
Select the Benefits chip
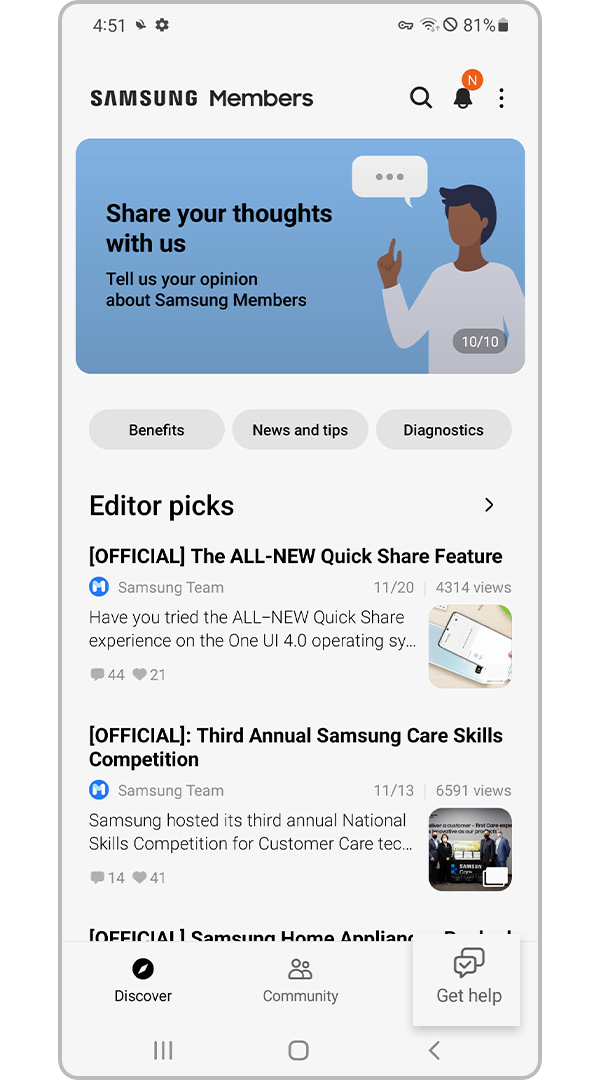click(157, 430)
